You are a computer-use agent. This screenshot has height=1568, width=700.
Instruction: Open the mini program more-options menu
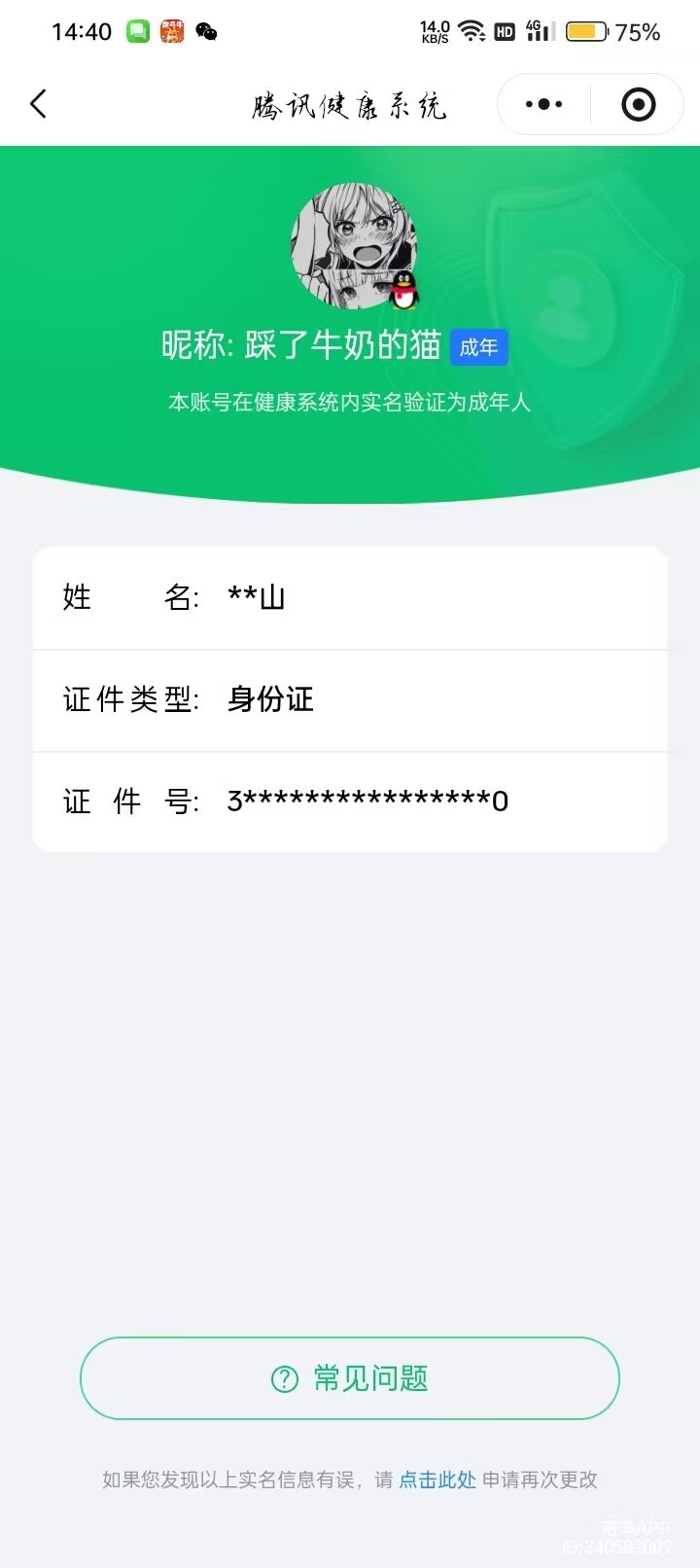543,104
